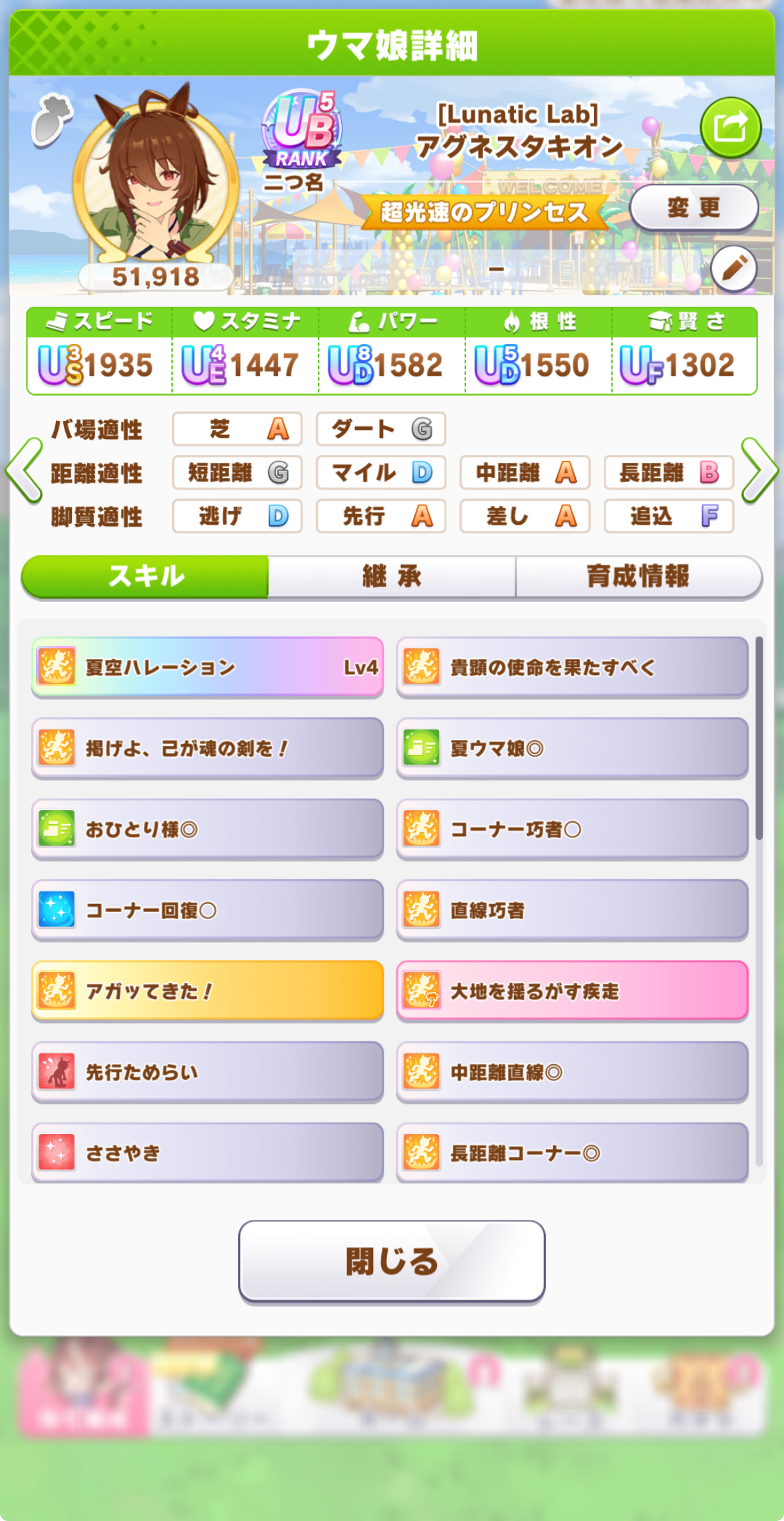Image resolution: width=784 pixels, height=1521 pixels.
Task: Go to next character with right arrow
Action: 759,471
